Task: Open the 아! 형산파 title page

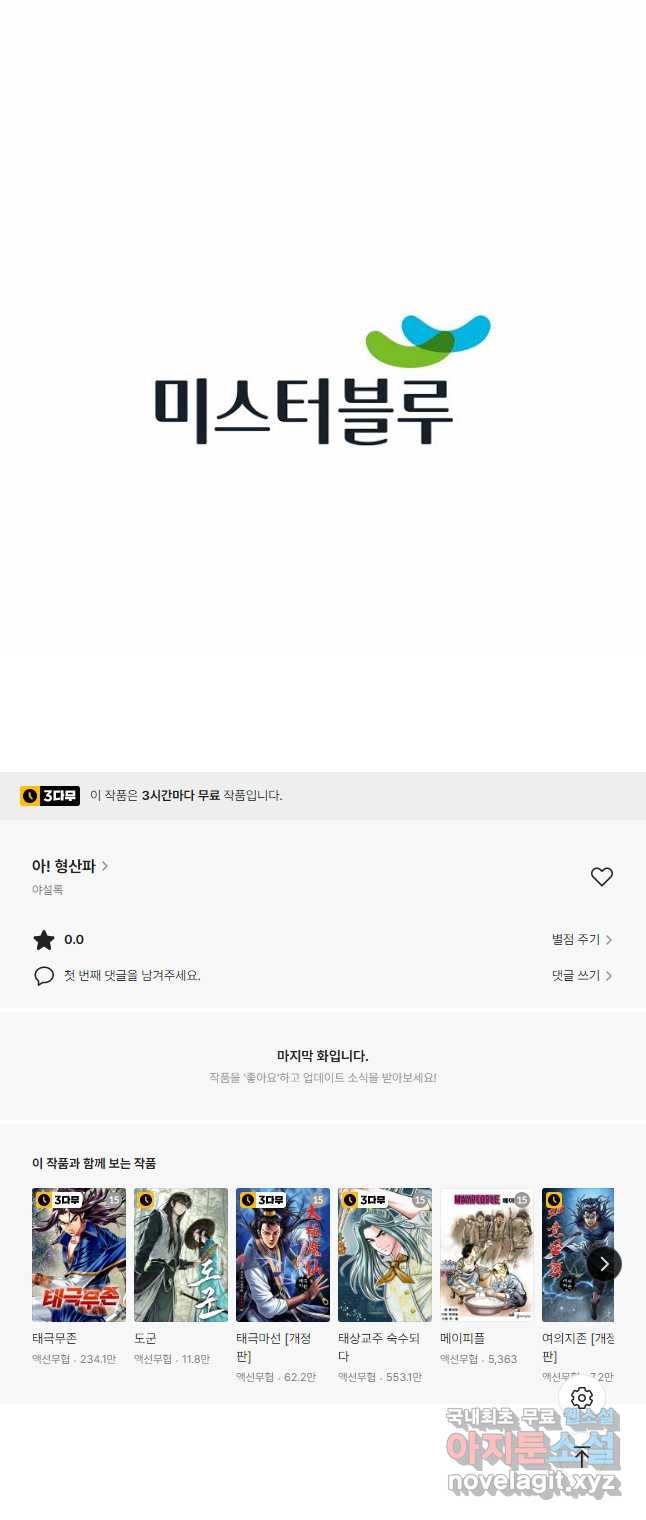Action: 70,866
